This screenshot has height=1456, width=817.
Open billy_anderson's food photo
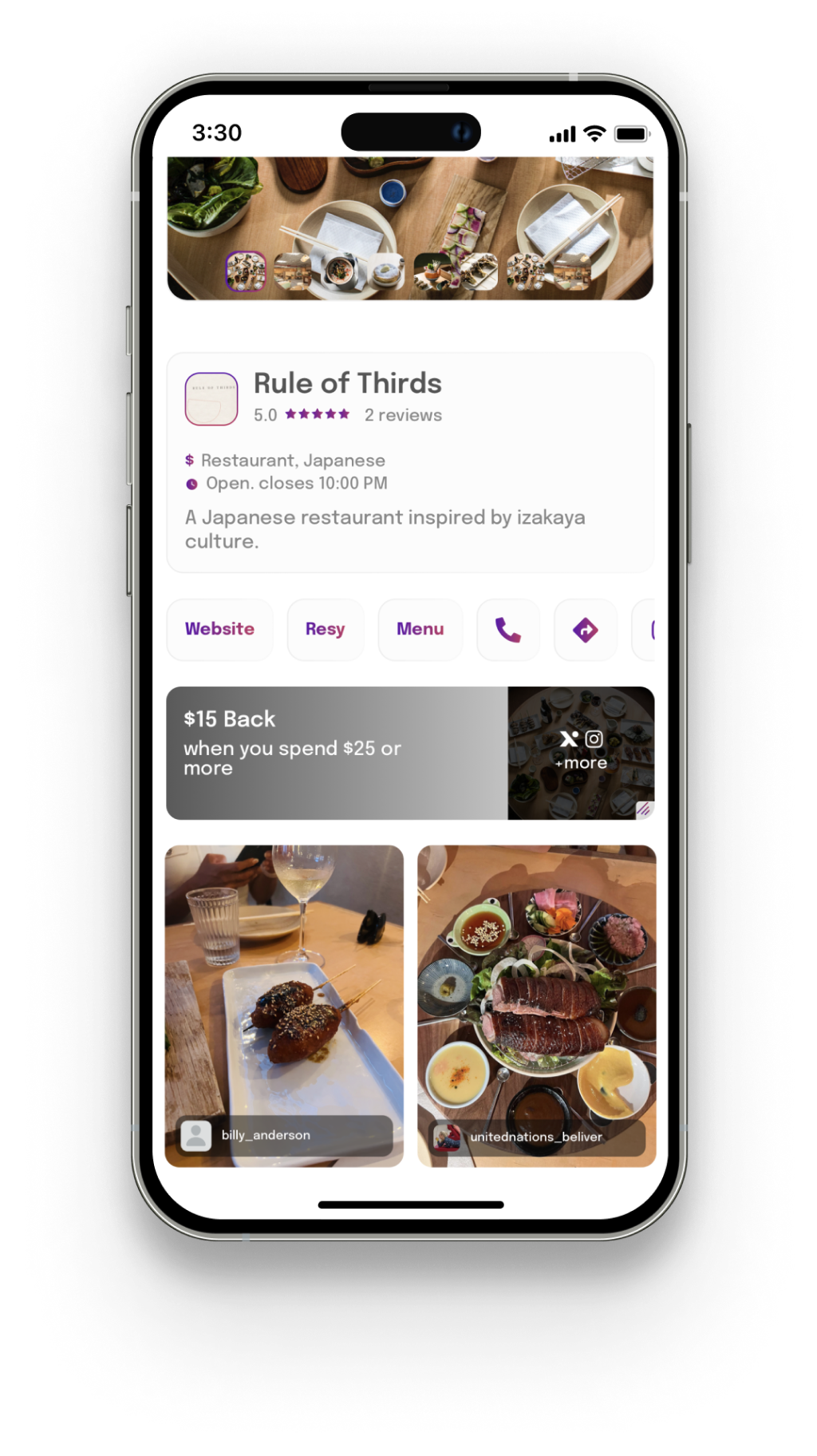click(x=284, y=998)
